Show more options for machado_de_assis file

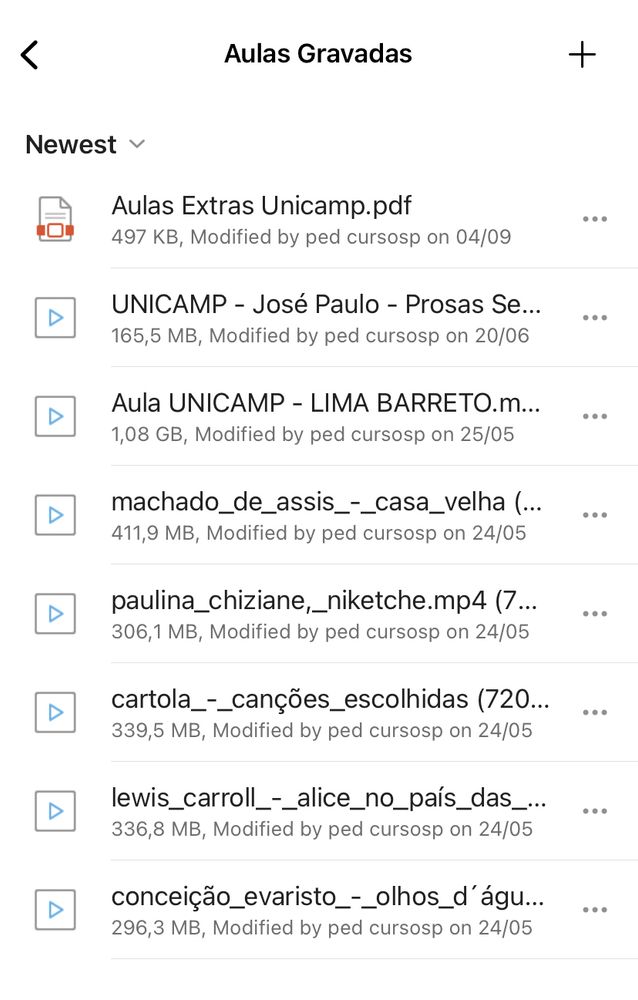[595, 516]
